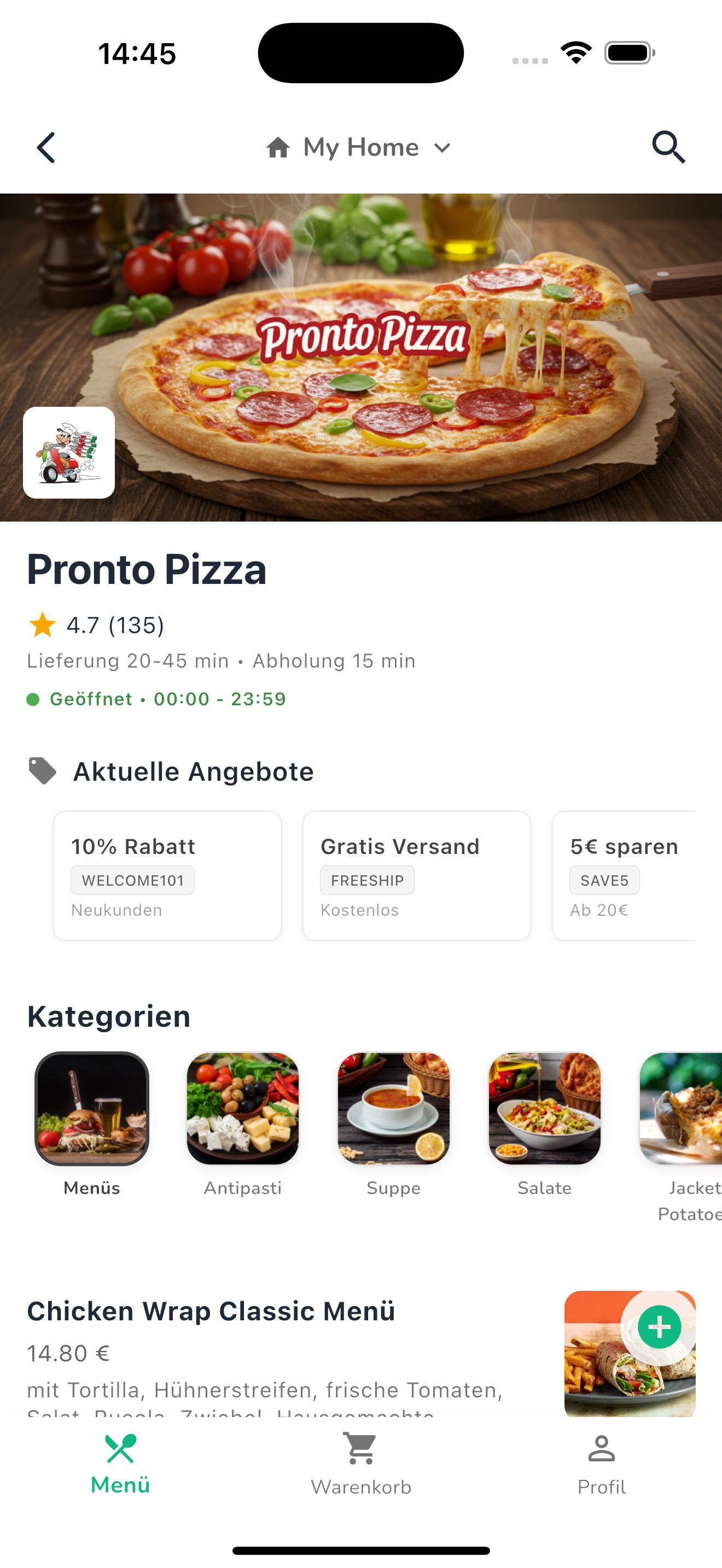Viewport: 722px width, 1568px height.
Task: Add Chicken Wrap Classic Menü via green plus
Action: 658,1326
